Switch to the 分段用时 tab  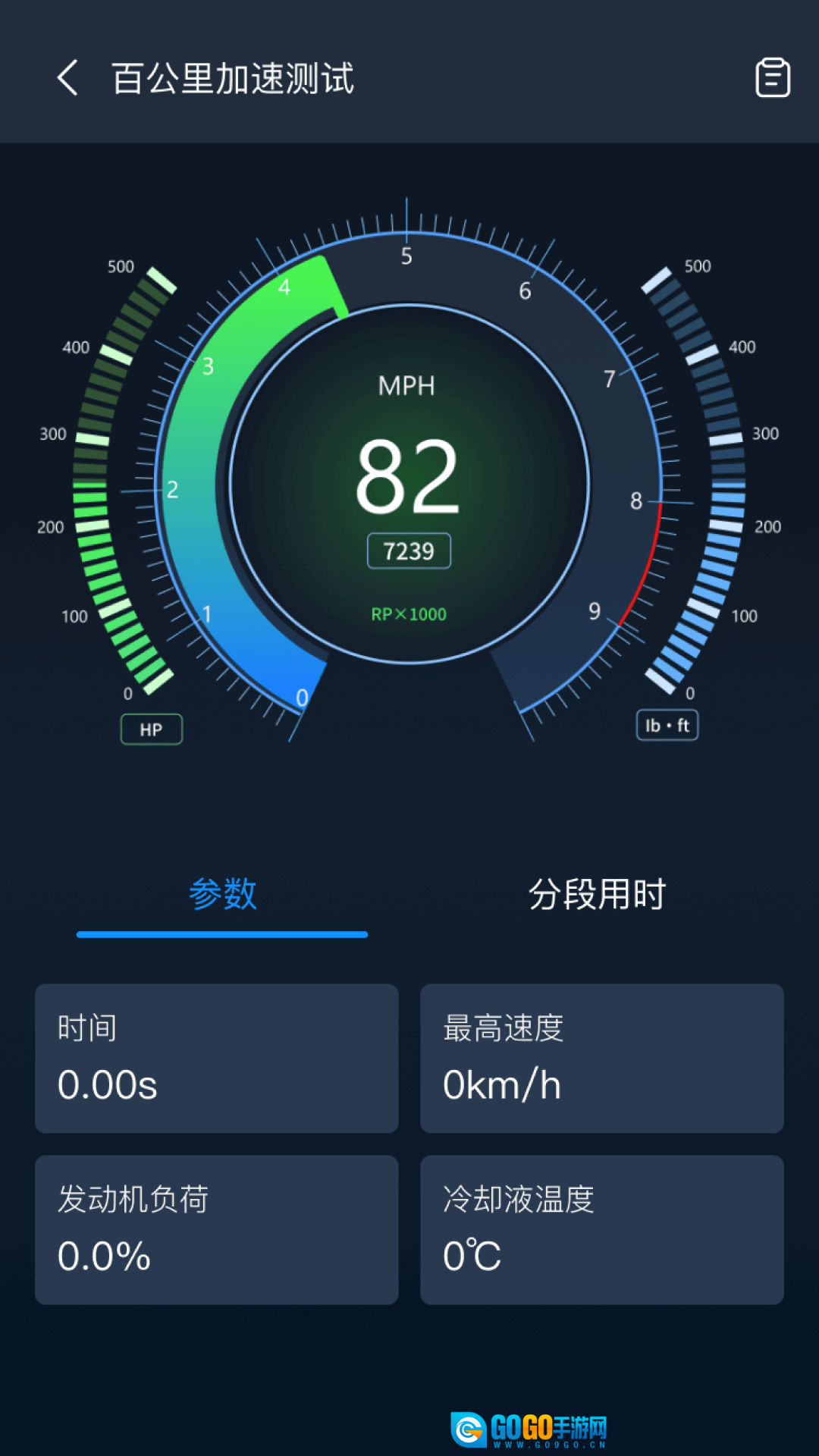coord(597,894)
